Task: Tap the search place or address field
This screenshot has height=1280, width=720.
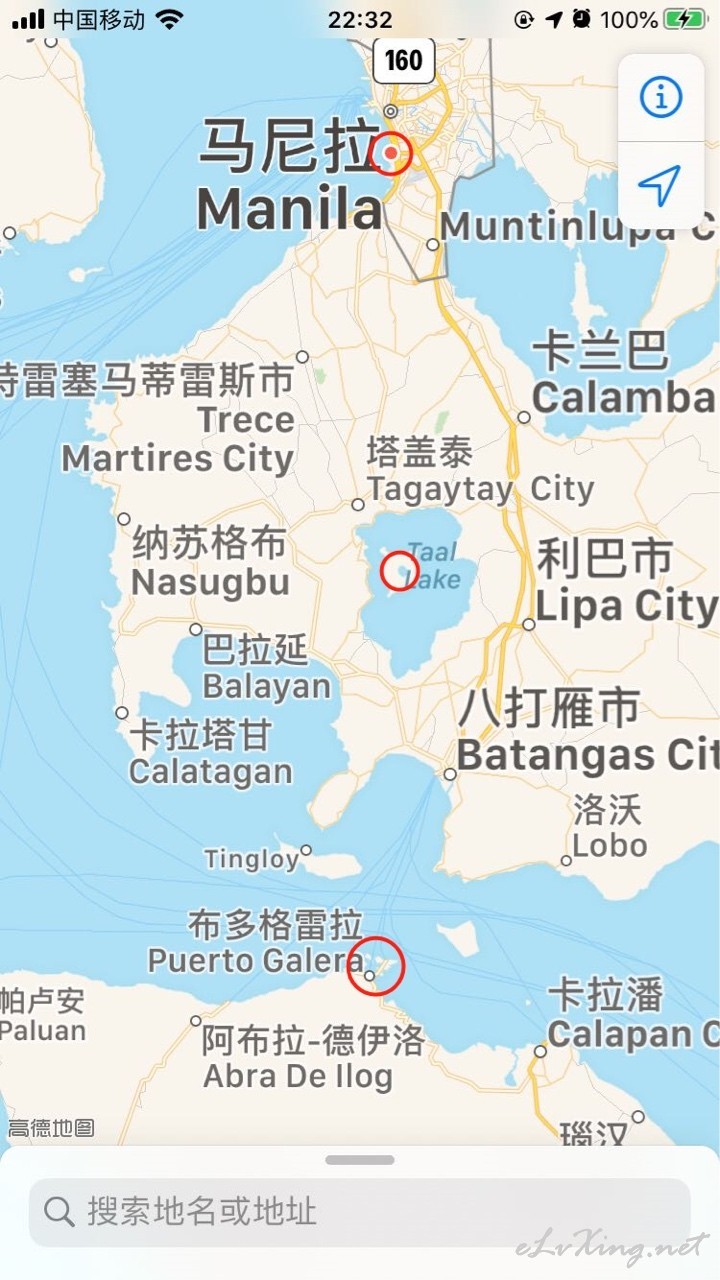Action: [x=360, y=1212]
